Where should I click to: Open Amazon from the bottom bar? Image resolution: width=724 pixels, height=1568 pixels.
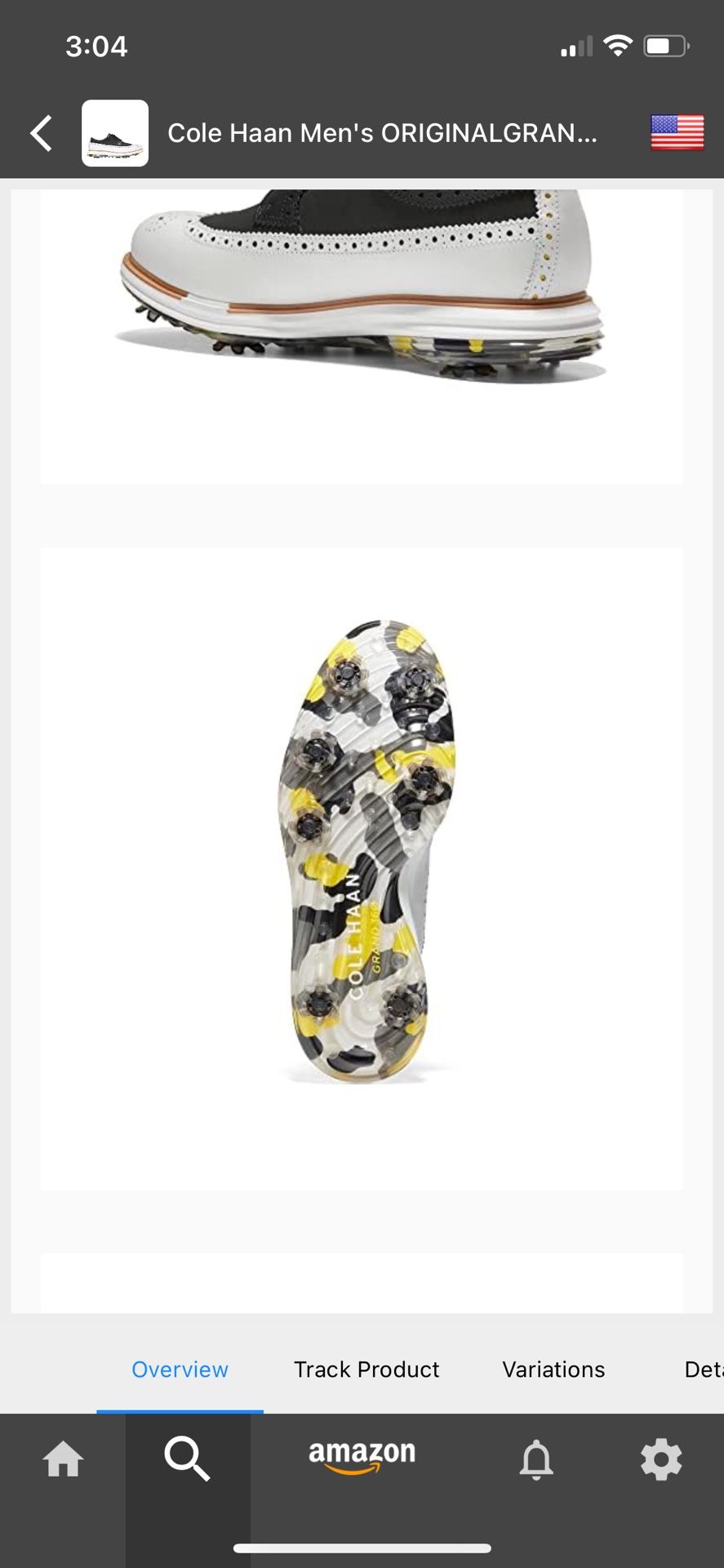(362, 1458)
